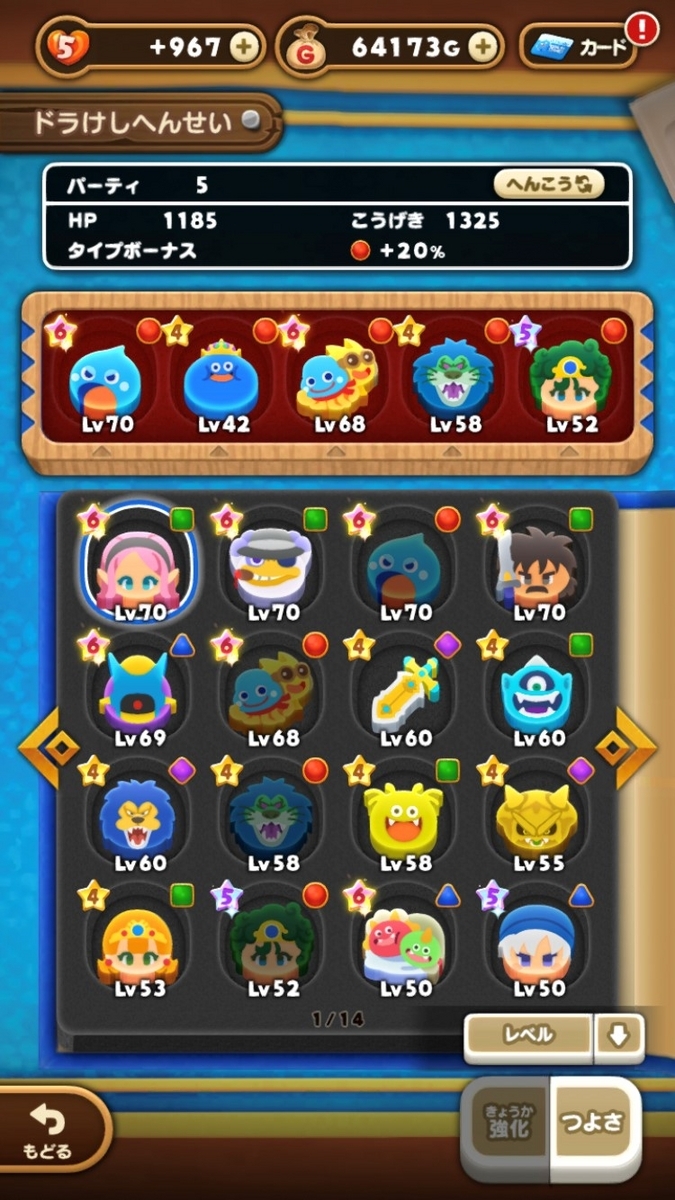Add stamina with the plus next to +967
The image size is (675, 1200).
pos(245,46)
